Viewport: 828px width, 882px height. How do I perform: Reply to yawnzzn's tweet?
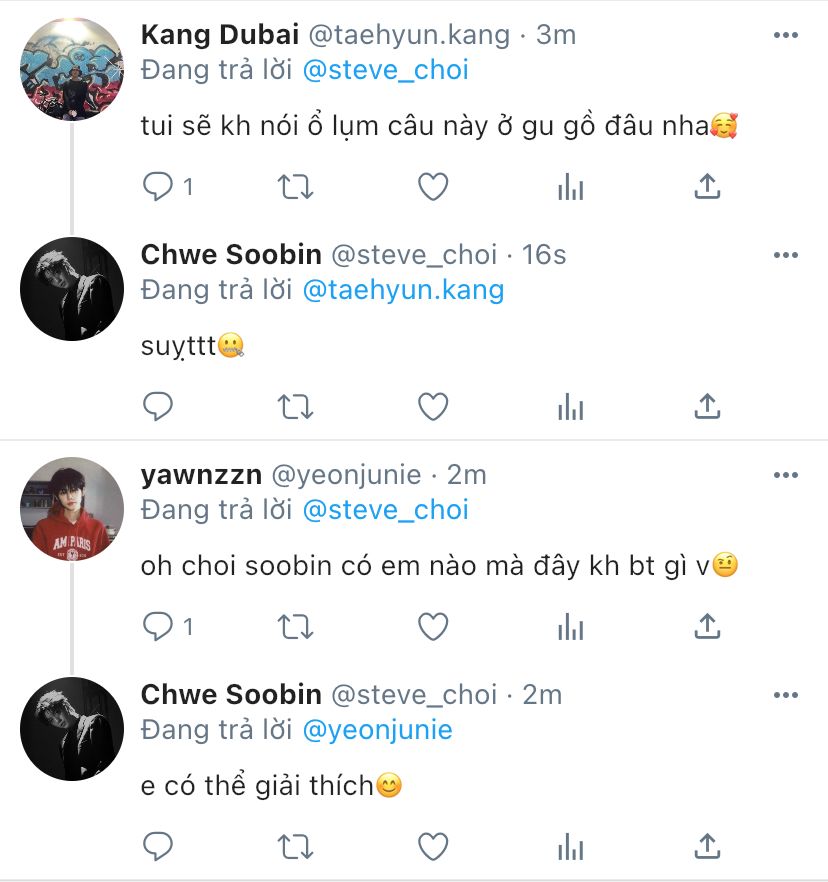159,626
